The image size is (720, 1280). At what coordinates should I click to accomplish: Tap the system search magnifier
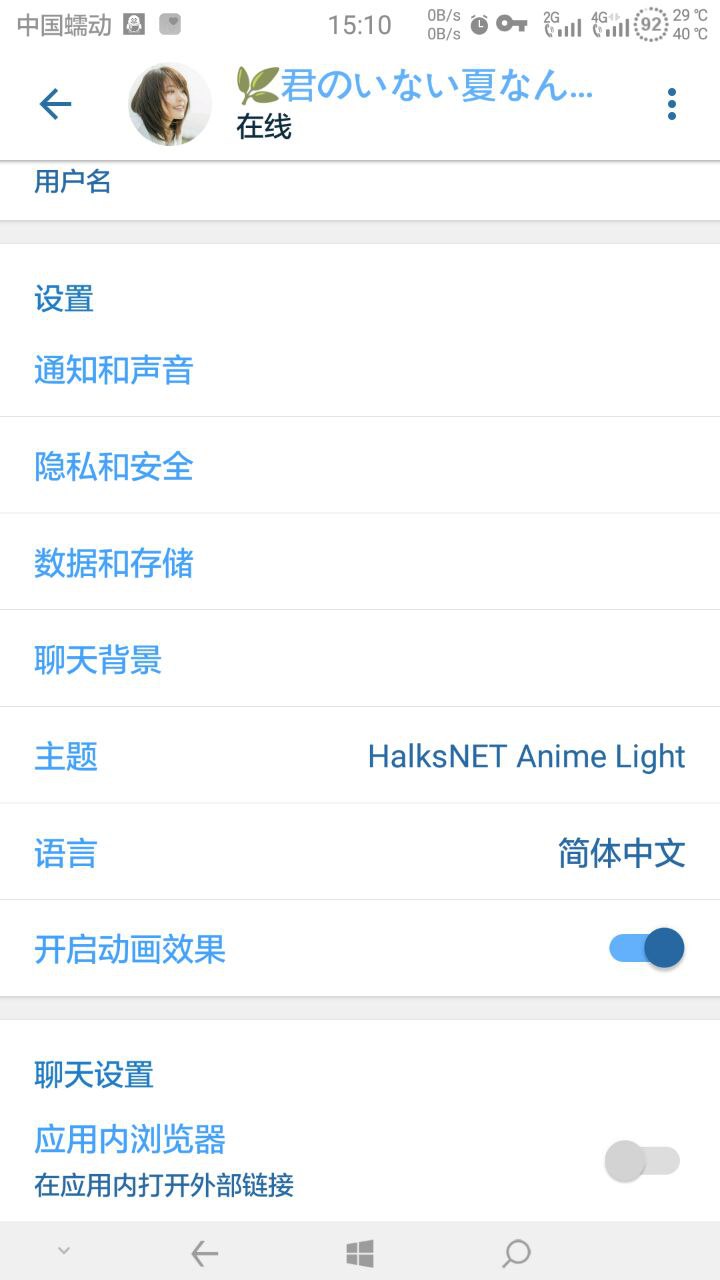[x=516, y=1253]
